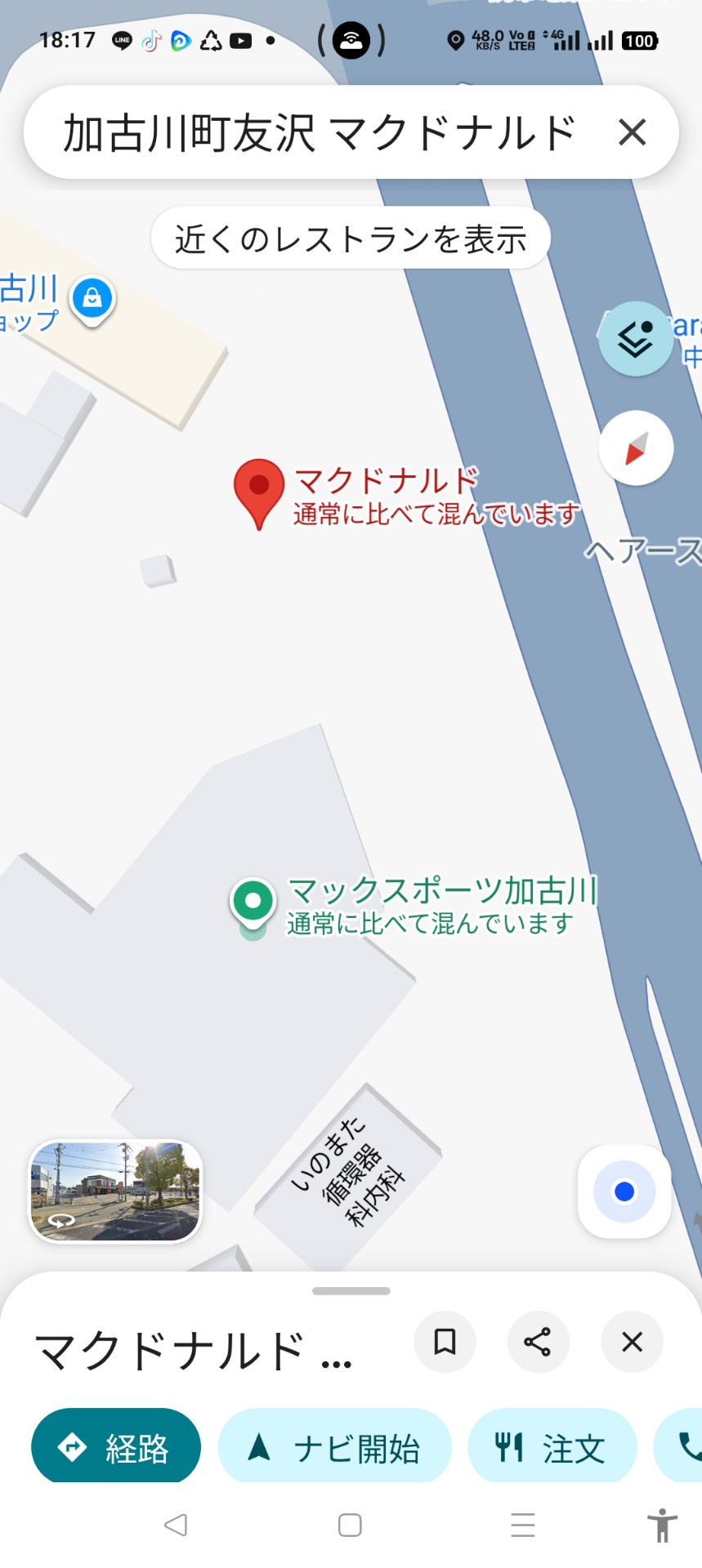
Task: Tap the 近くのレストランを表示 chip
Action: coord(351,238)
